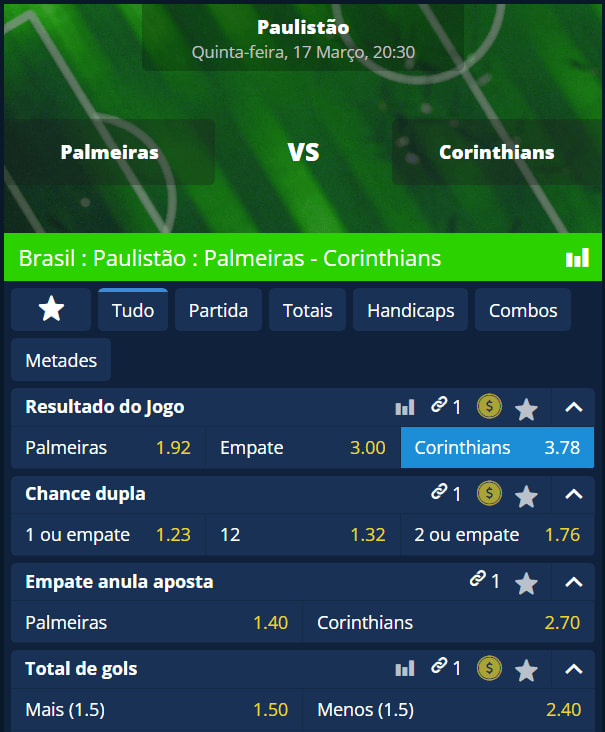The image size is (605, 732).
Task: Open the match statistics icon in the green bar
Action: (x=577, y=258)
